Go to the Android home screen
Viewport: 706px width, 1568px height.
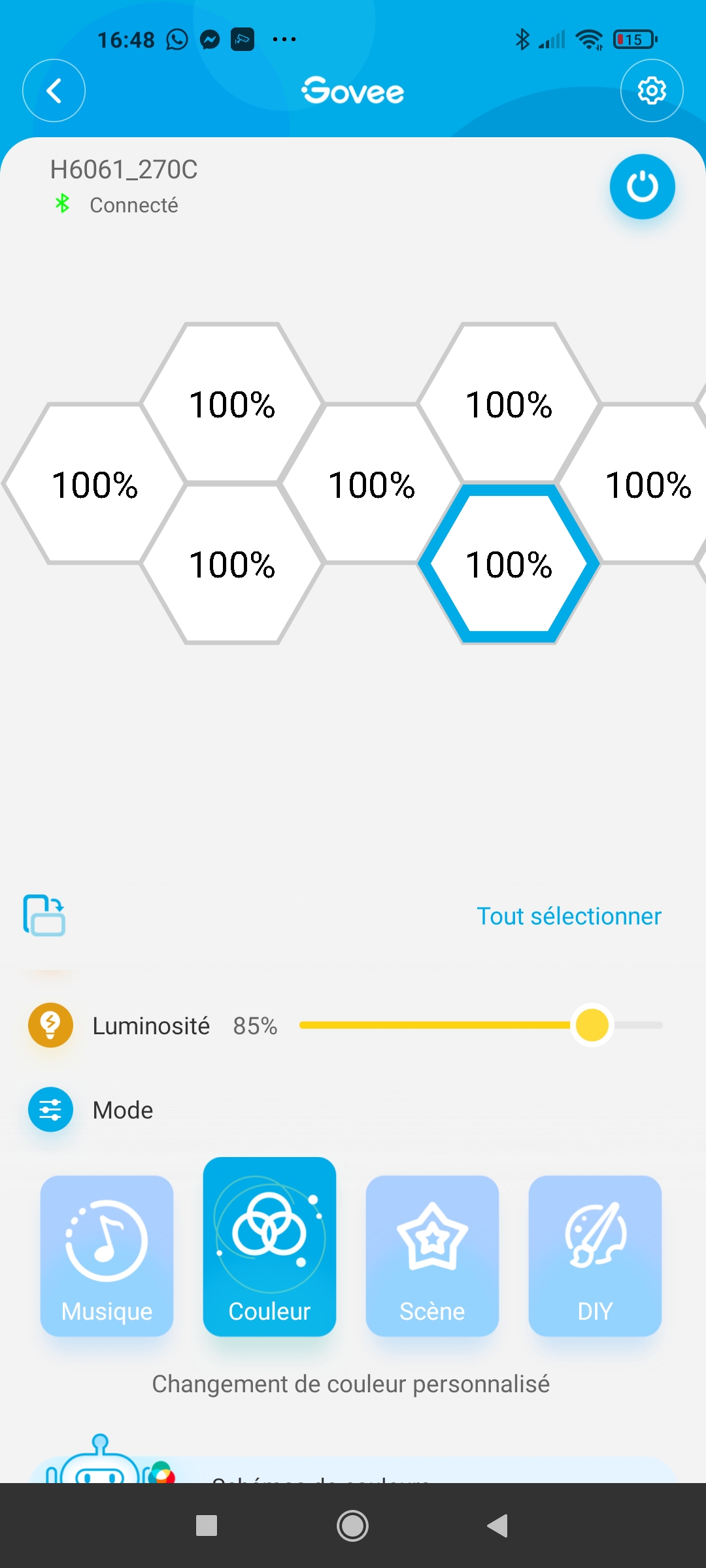[x=352, y=1526]
